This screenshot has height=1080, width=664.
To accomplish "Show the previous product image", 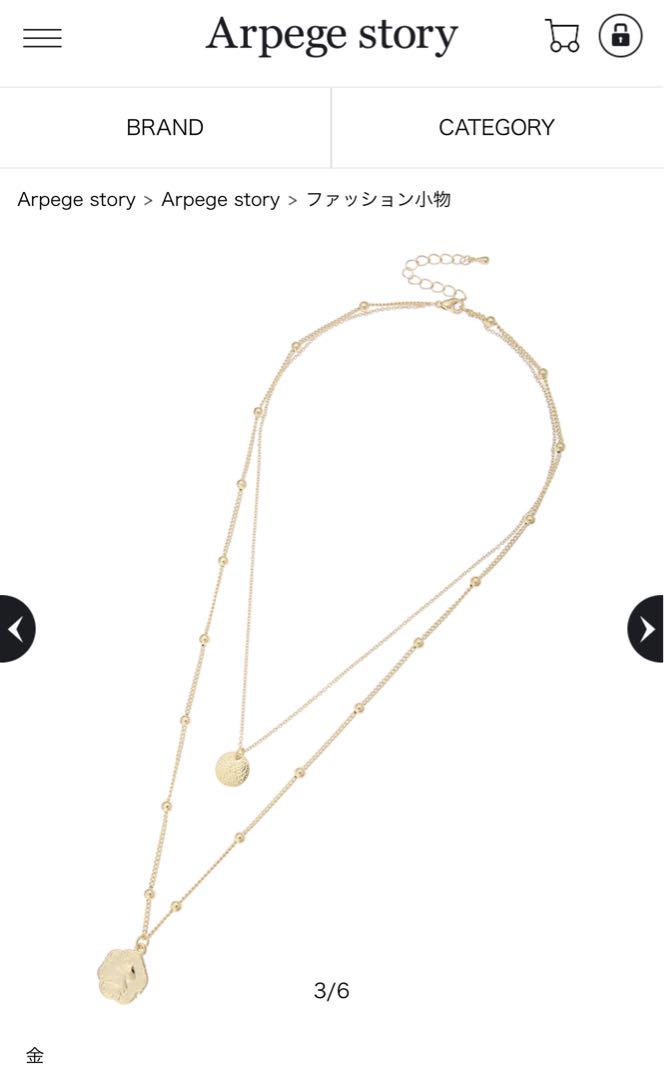I will pyautogui.click(x=16, y=629).
